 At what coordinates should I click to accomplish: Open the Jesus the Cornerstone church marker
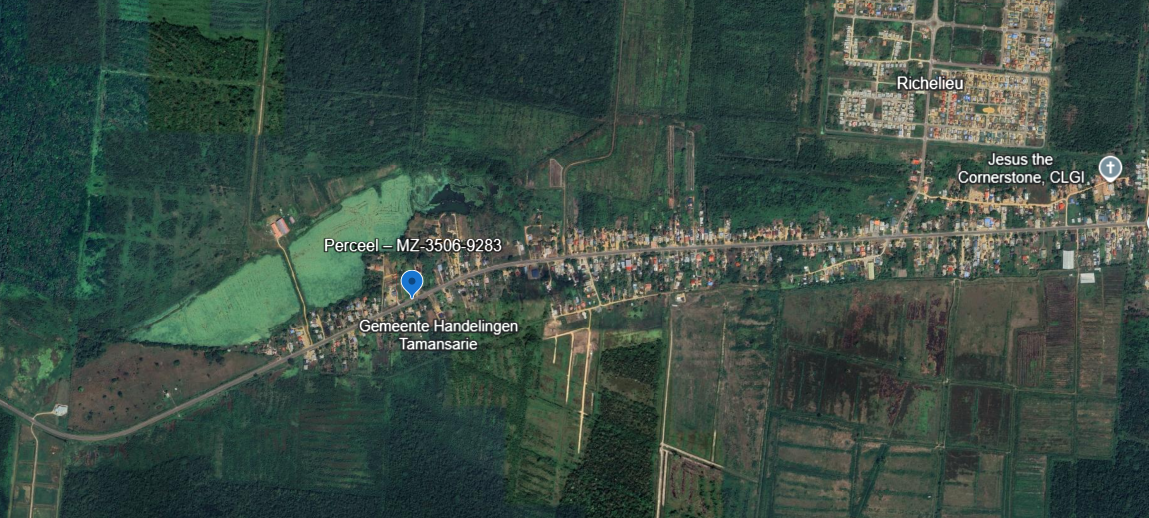coord(1109,167)
